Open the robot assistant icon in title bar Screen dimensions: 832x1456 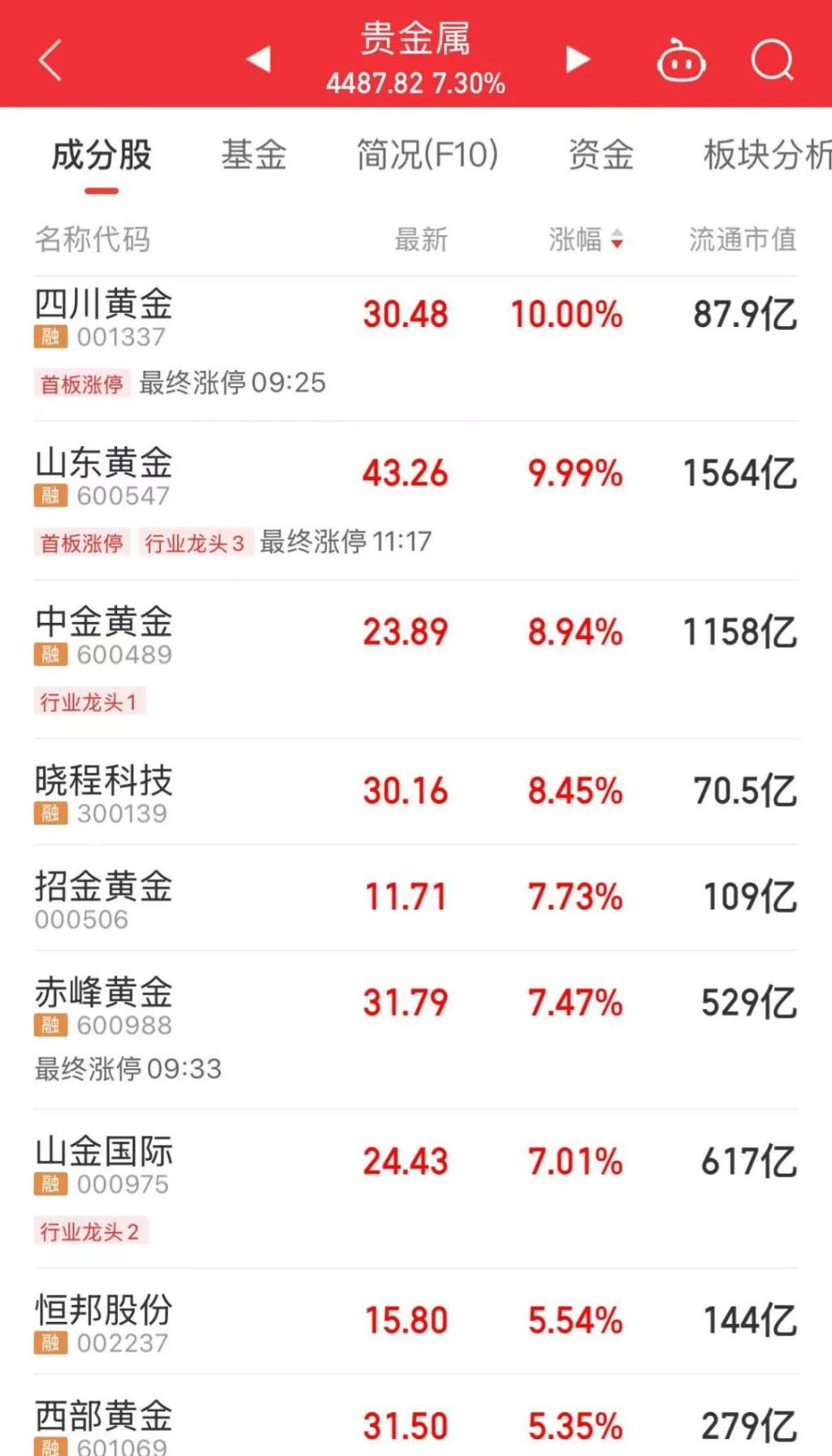682,59
